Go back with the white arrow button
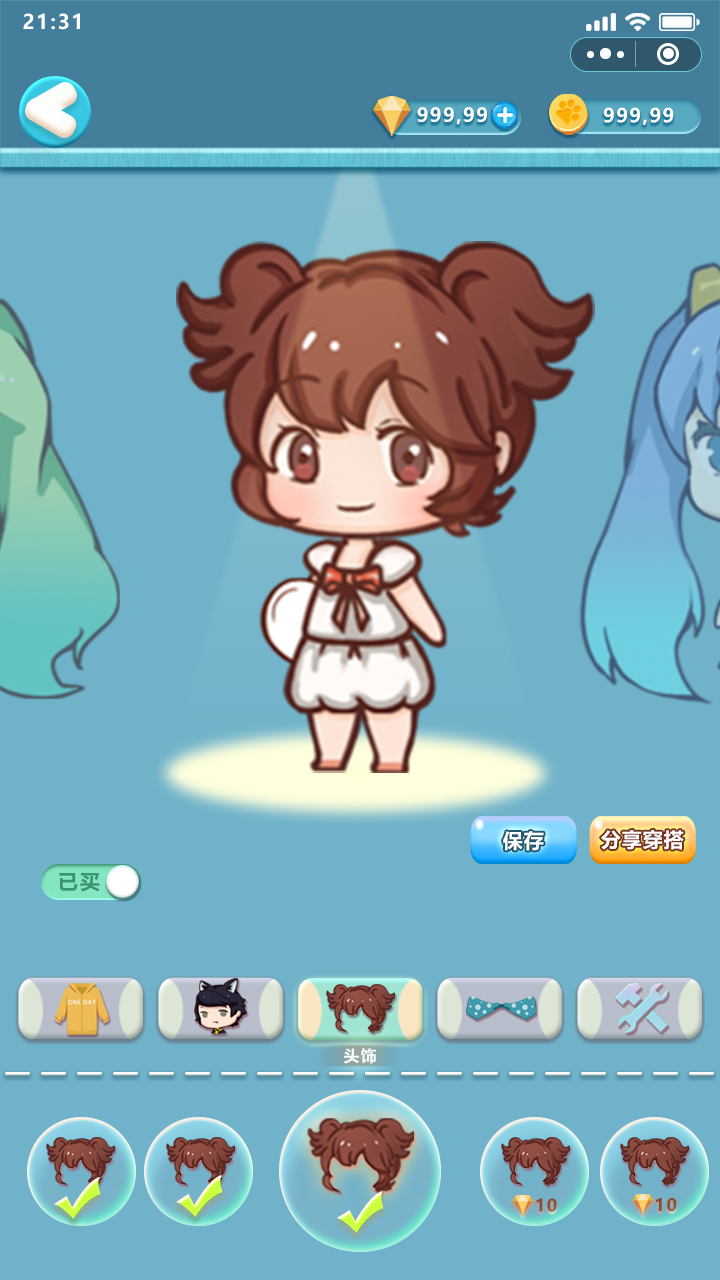 [55, 111]
